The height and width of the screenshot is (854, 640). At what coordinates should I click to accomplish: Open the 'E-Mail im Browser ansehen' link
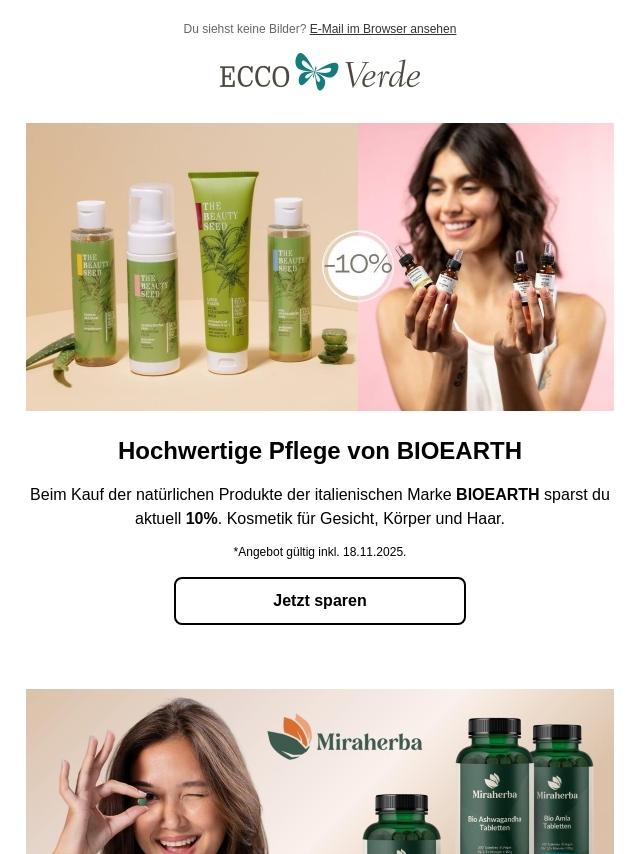tap(382, 29)
